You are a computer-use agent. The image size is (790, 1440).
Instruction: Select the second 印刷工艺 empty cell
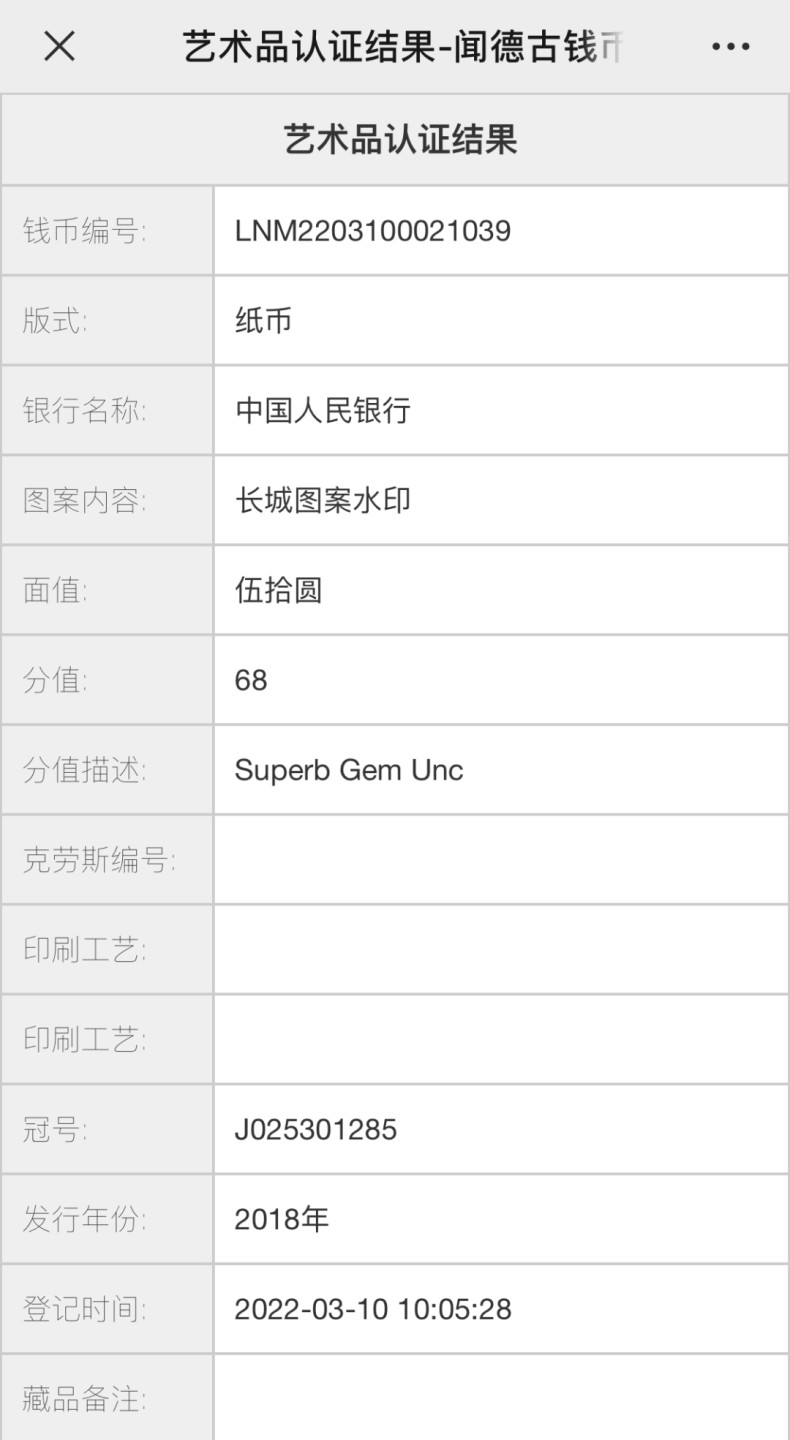[500, 1039]
